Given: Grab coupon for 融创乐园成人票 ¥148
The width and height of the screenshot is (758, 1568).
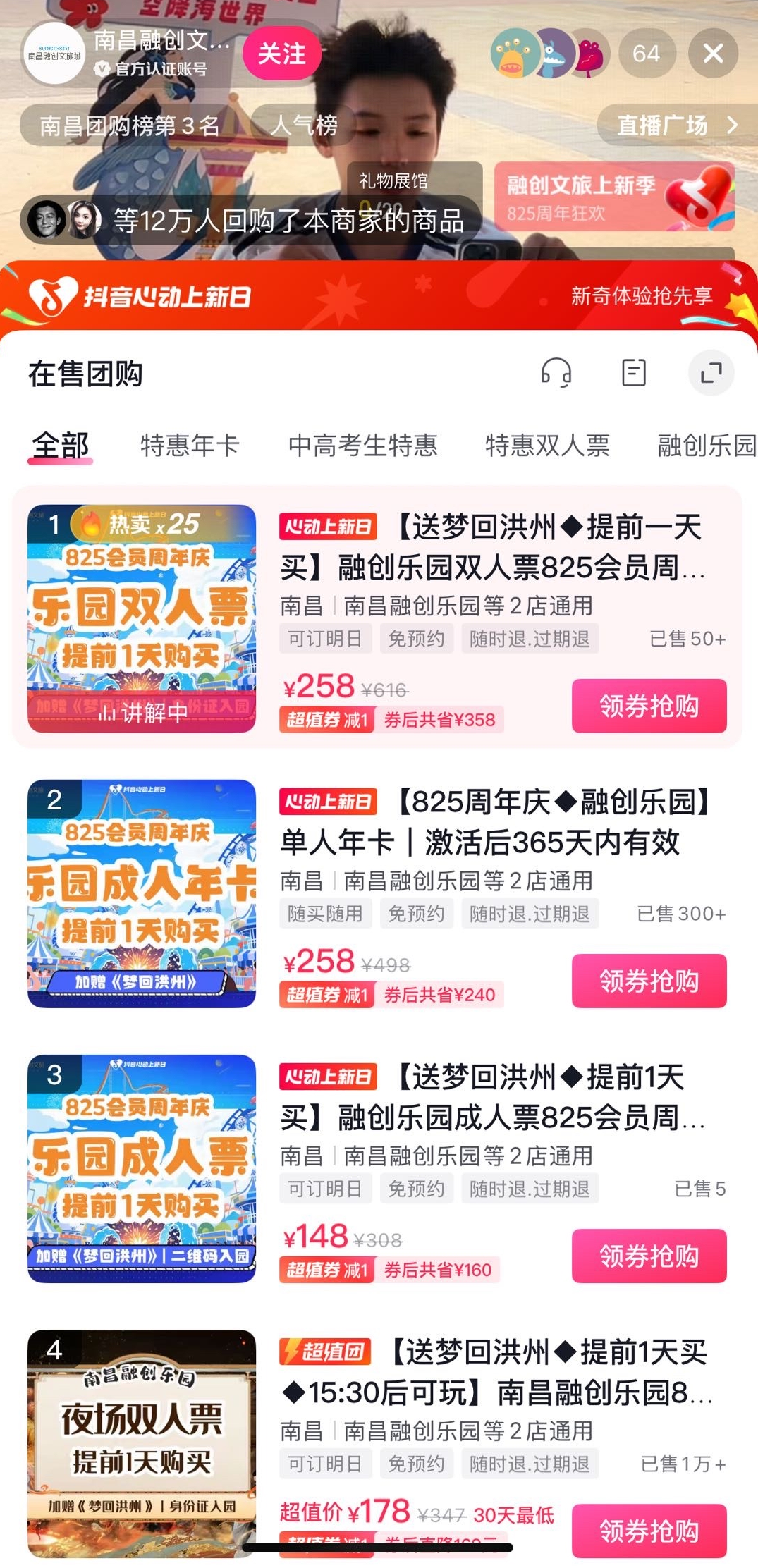Looking at the screenshot, I should pos(649,1256).
